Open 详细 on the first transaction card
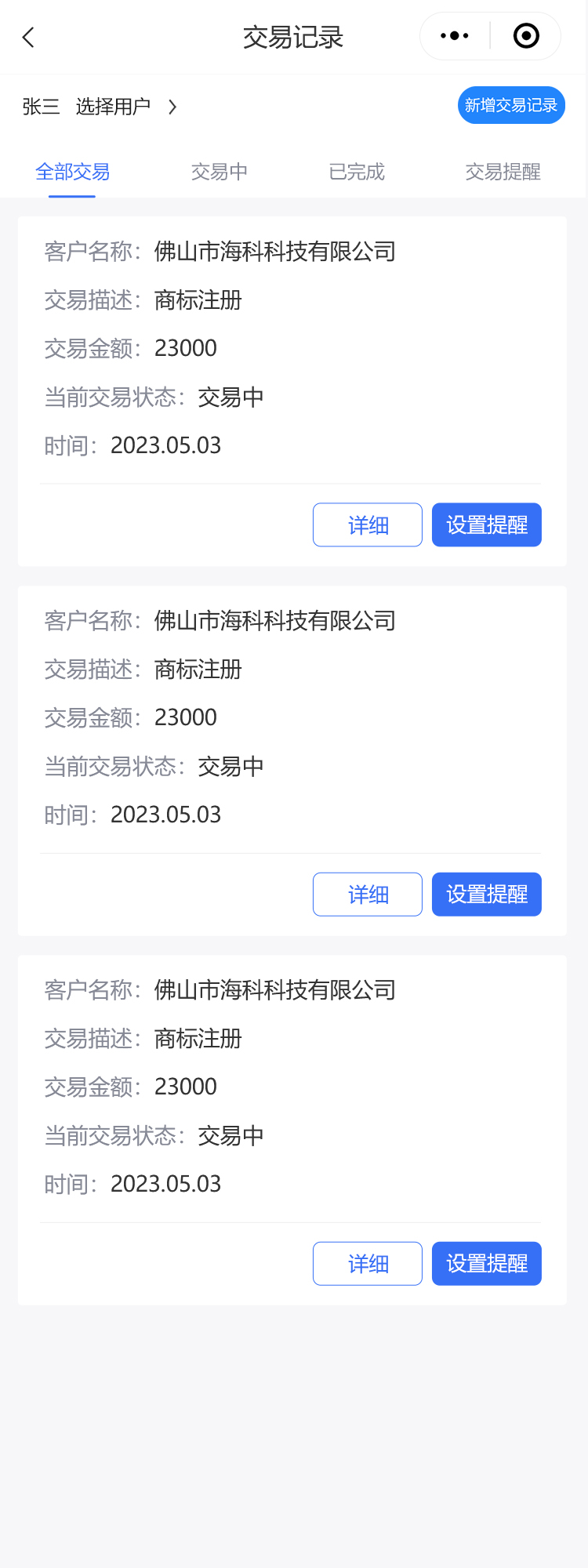This screenshot has width=588, height=1568. [368, 524]
